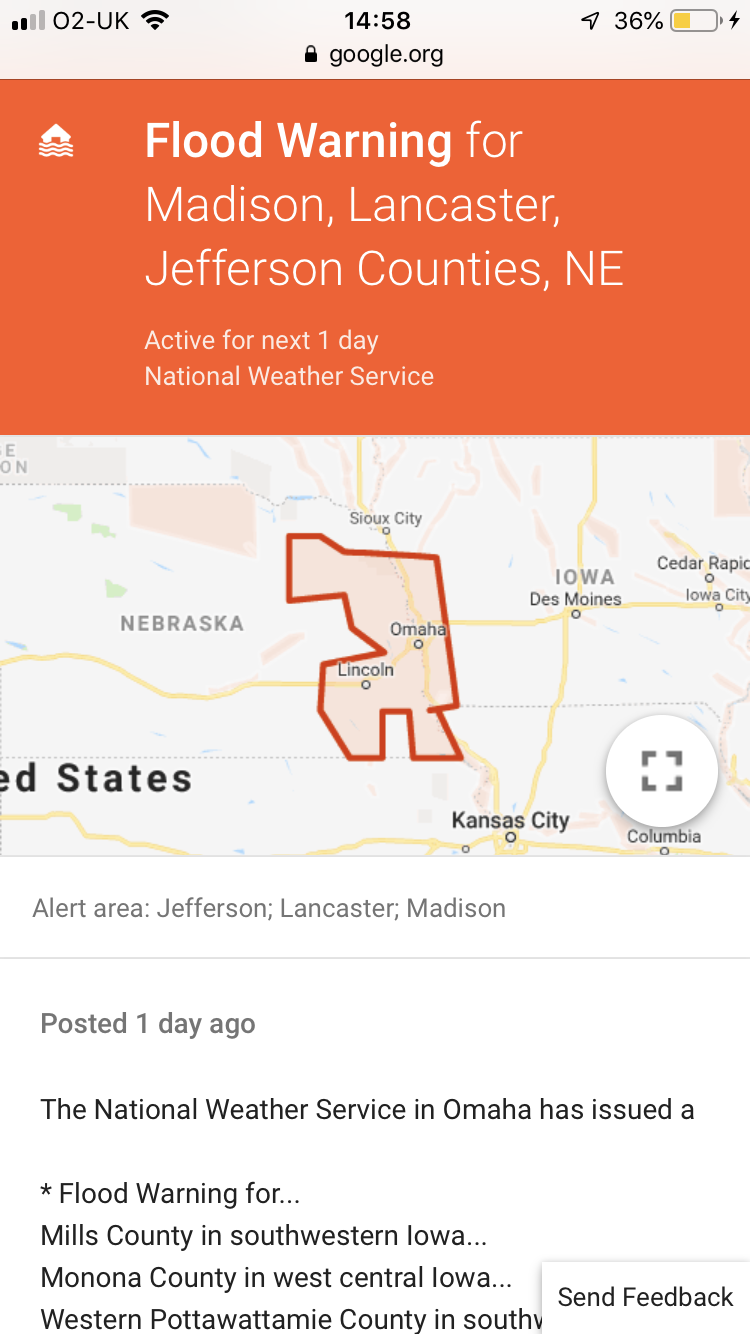750x1334 pixels.
Task: Expand the map to fullscreen
Action: click(x=661, y=771)
